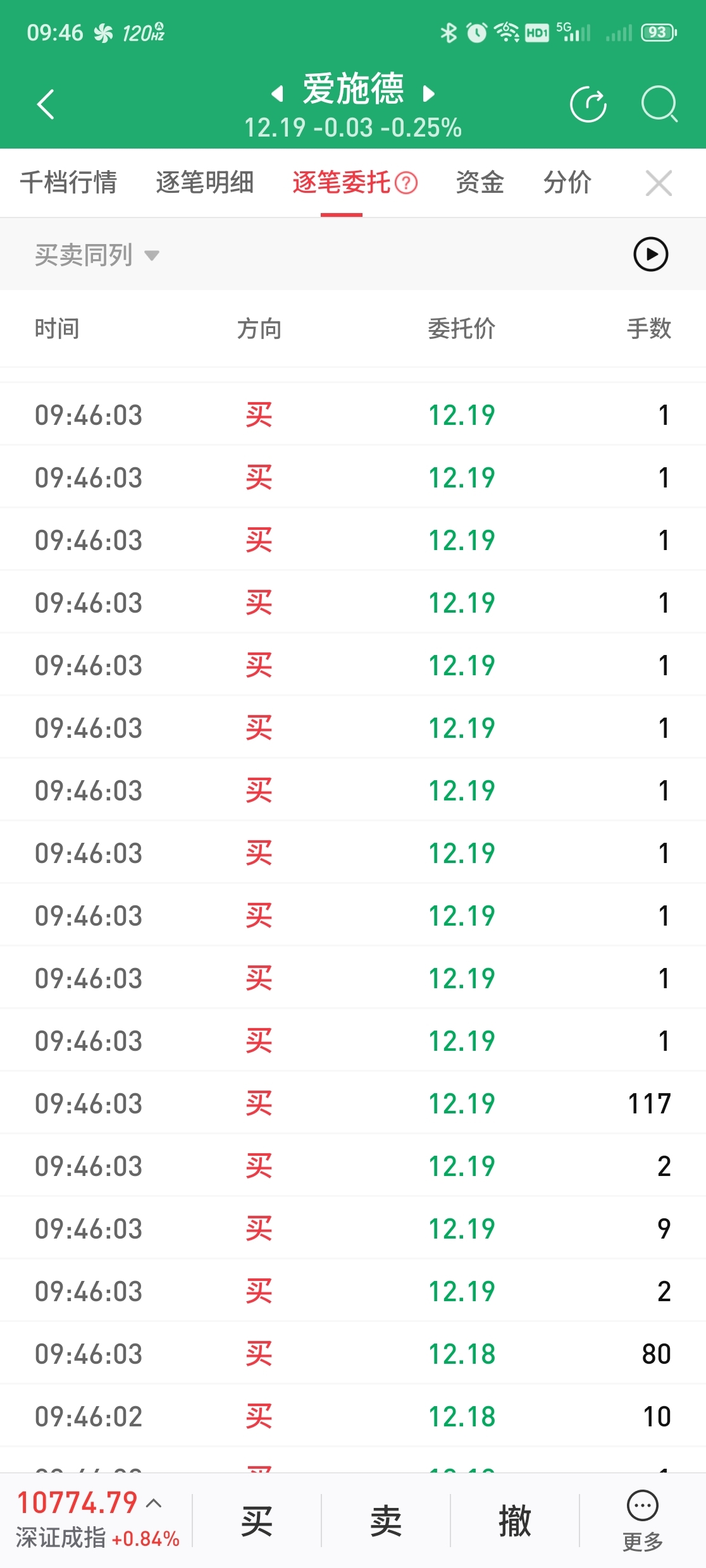This screenshot has height=1568, width=706.
Task: Go back using the header arrow
Action: point(46,104)
